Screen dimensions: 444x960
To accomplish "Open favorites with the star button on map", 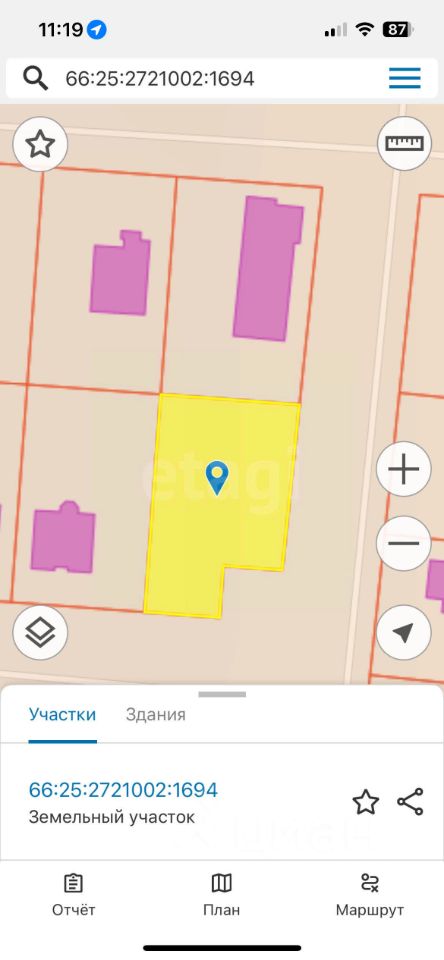I will (40, 144).
